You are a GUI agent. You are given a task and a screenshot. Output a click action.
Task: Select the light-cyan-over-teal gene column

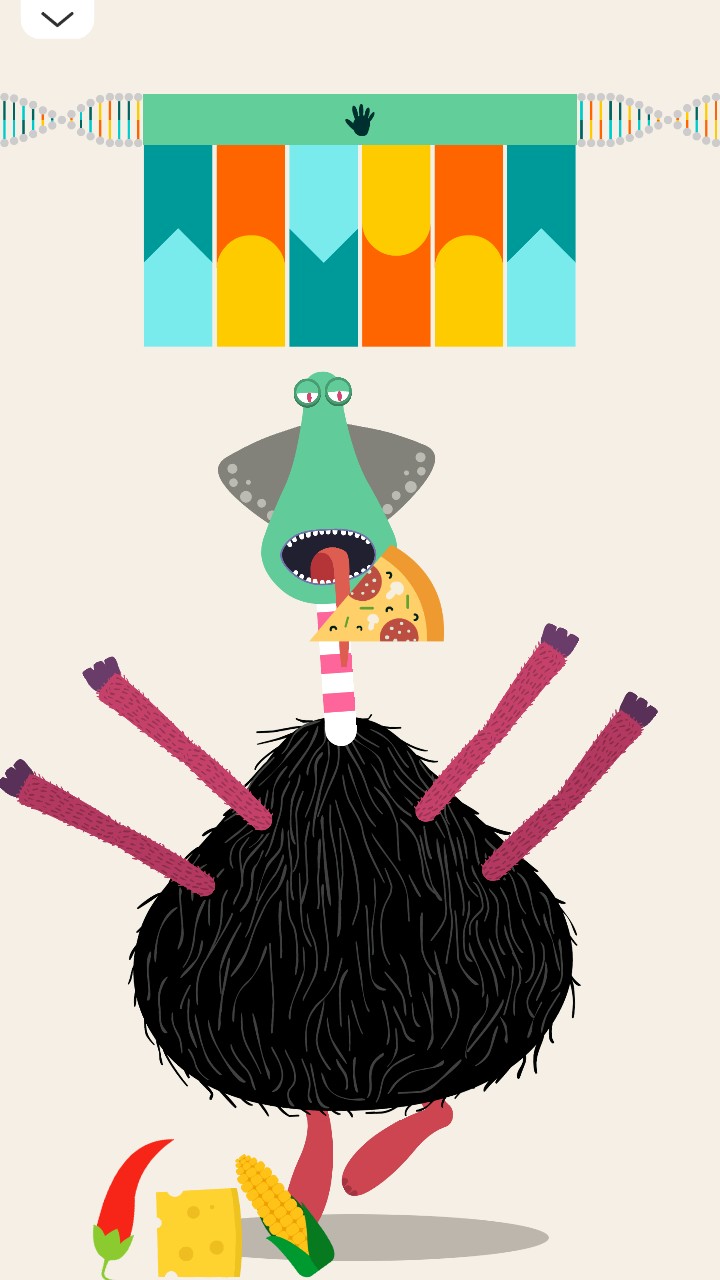click(x=323, y=246)
